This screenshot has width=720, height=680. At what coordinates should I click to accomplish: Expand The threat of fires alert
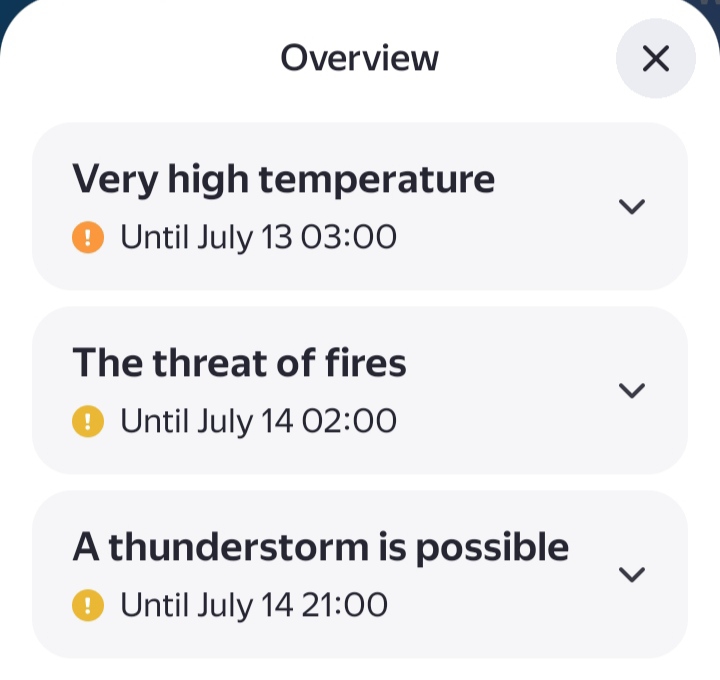[632, 391]
